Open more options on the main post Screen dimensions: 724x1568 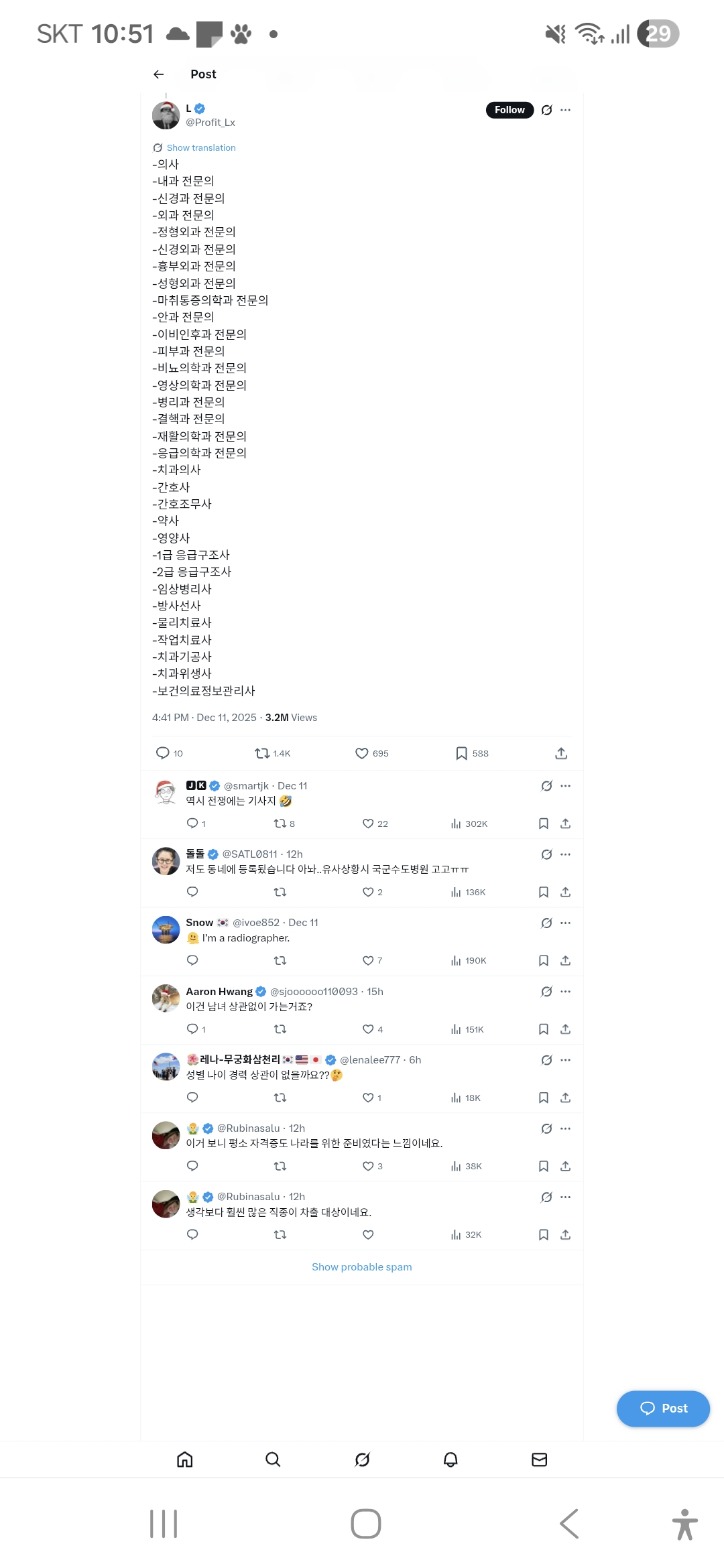click(565, 110)
